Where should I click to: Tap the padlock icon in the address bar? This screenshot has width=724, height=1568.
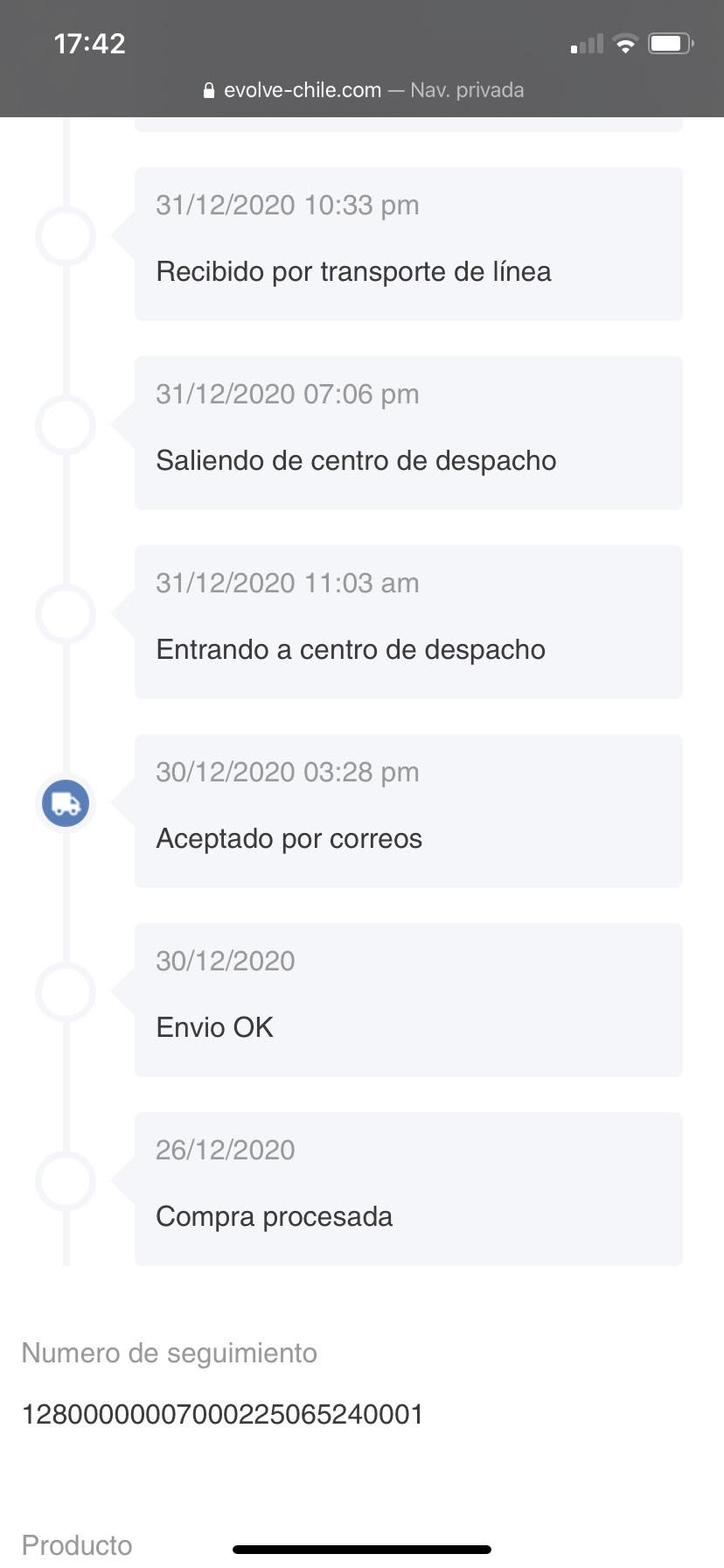(x=209, y=89)
